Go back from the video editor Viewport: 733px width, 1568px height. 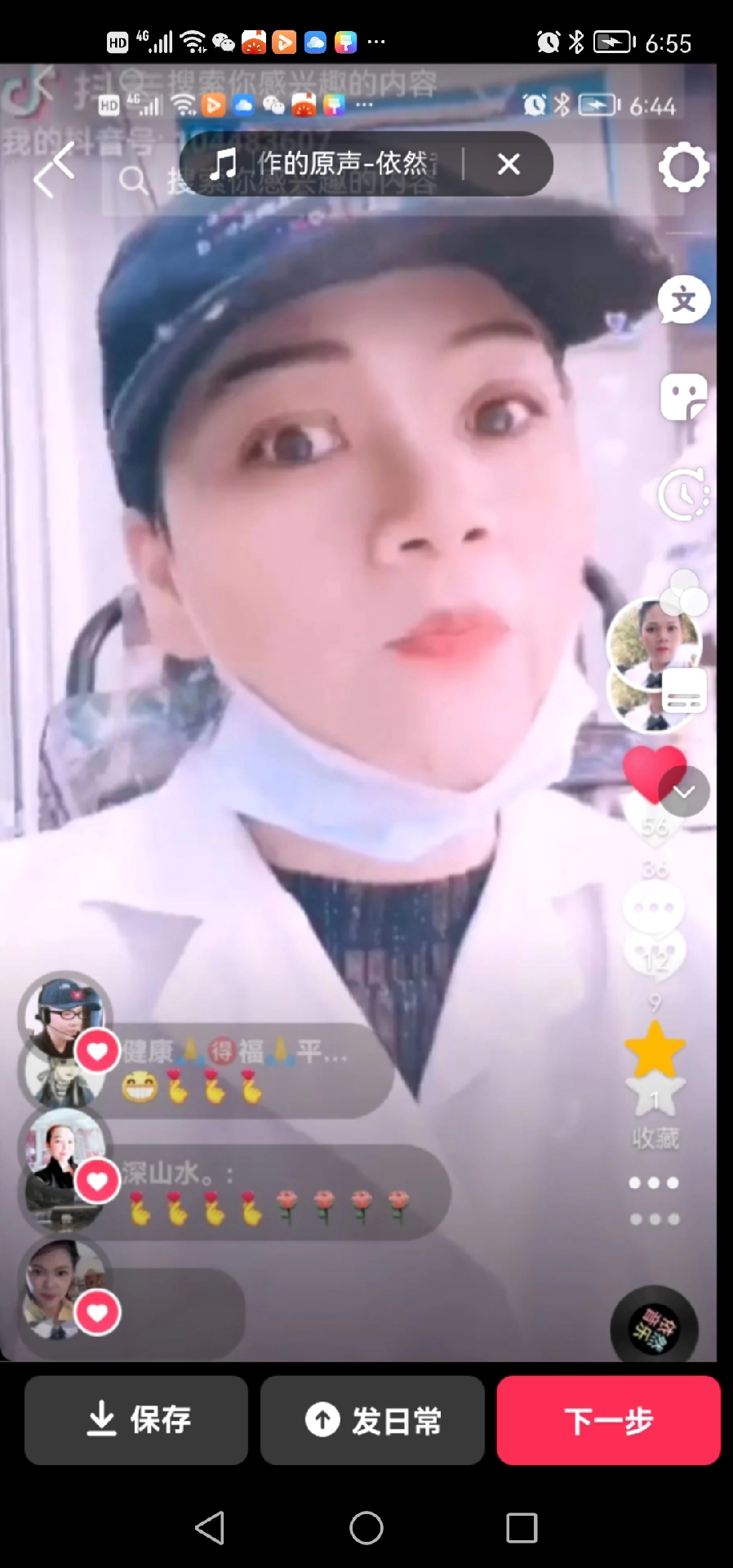[x=54, y=169]
